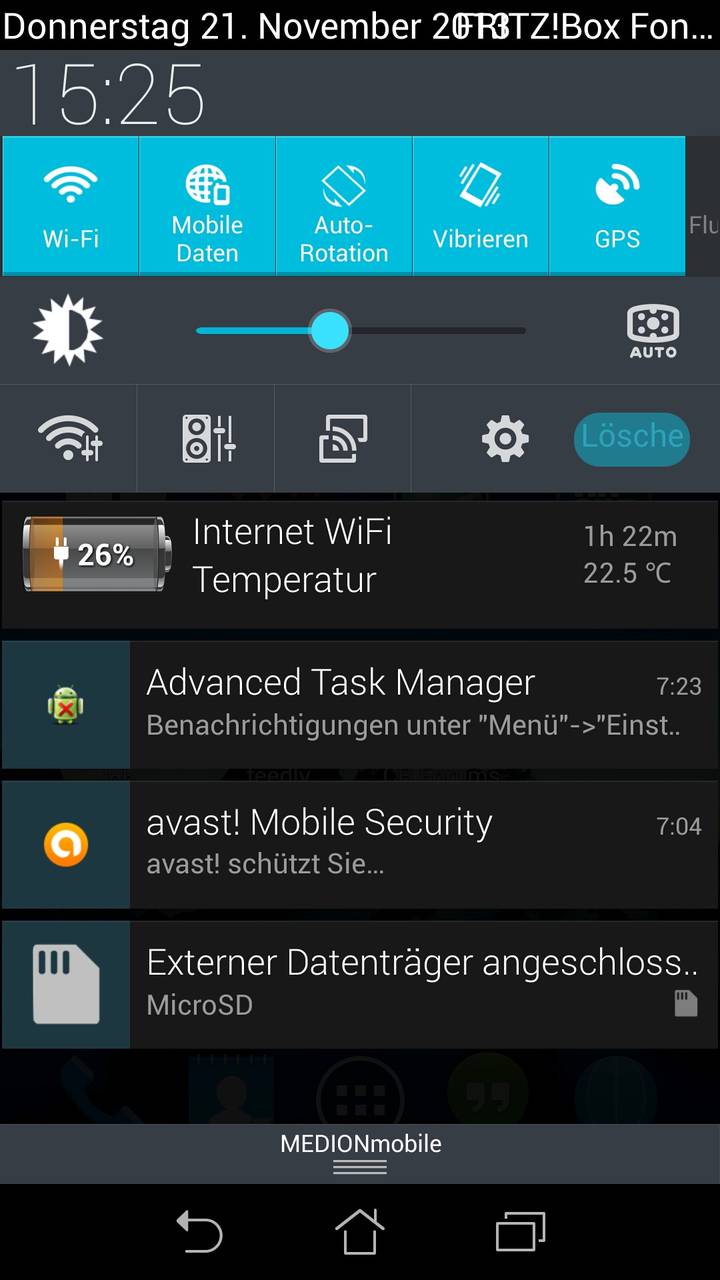Open the wireless display cast shortcut
Screen dimensions: 720x1280
click(x=343, y=438)
